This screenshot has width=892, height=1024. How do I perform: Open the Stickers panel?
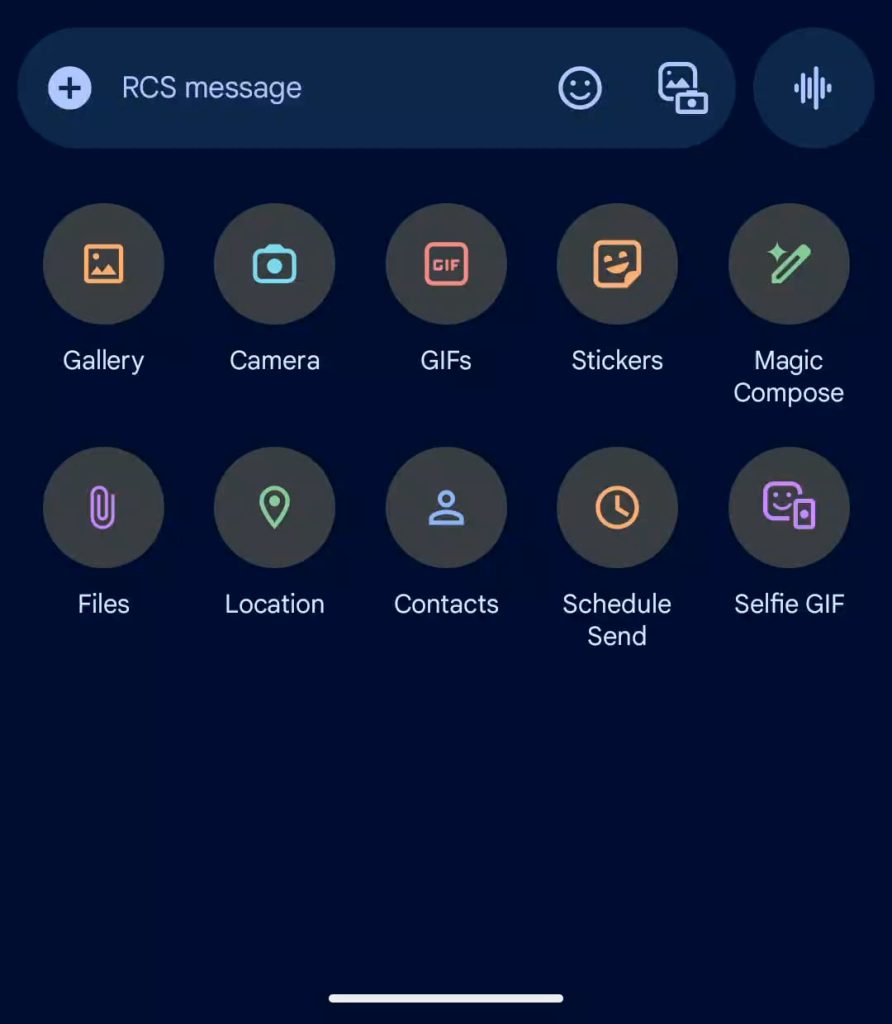(617, 263)
